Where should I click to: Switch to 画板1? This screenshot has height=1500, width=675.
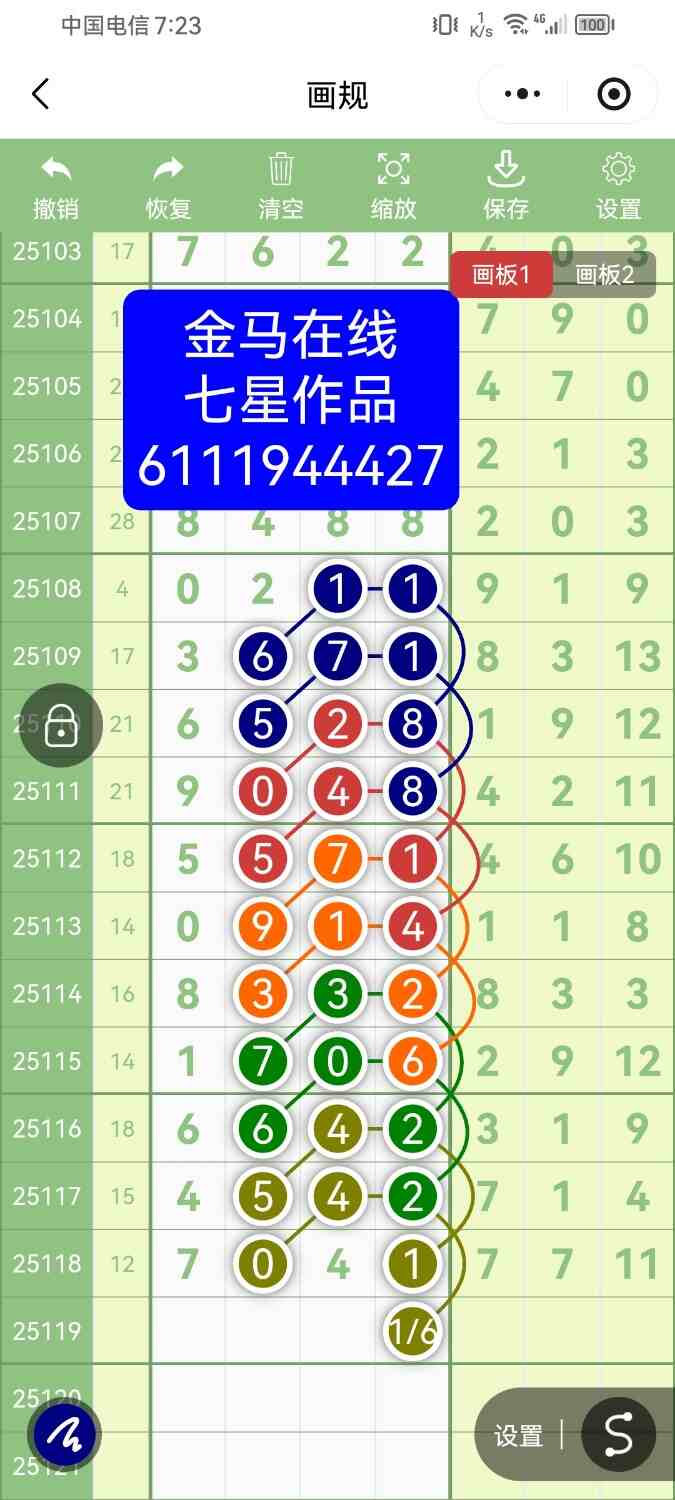coord(501,275)
